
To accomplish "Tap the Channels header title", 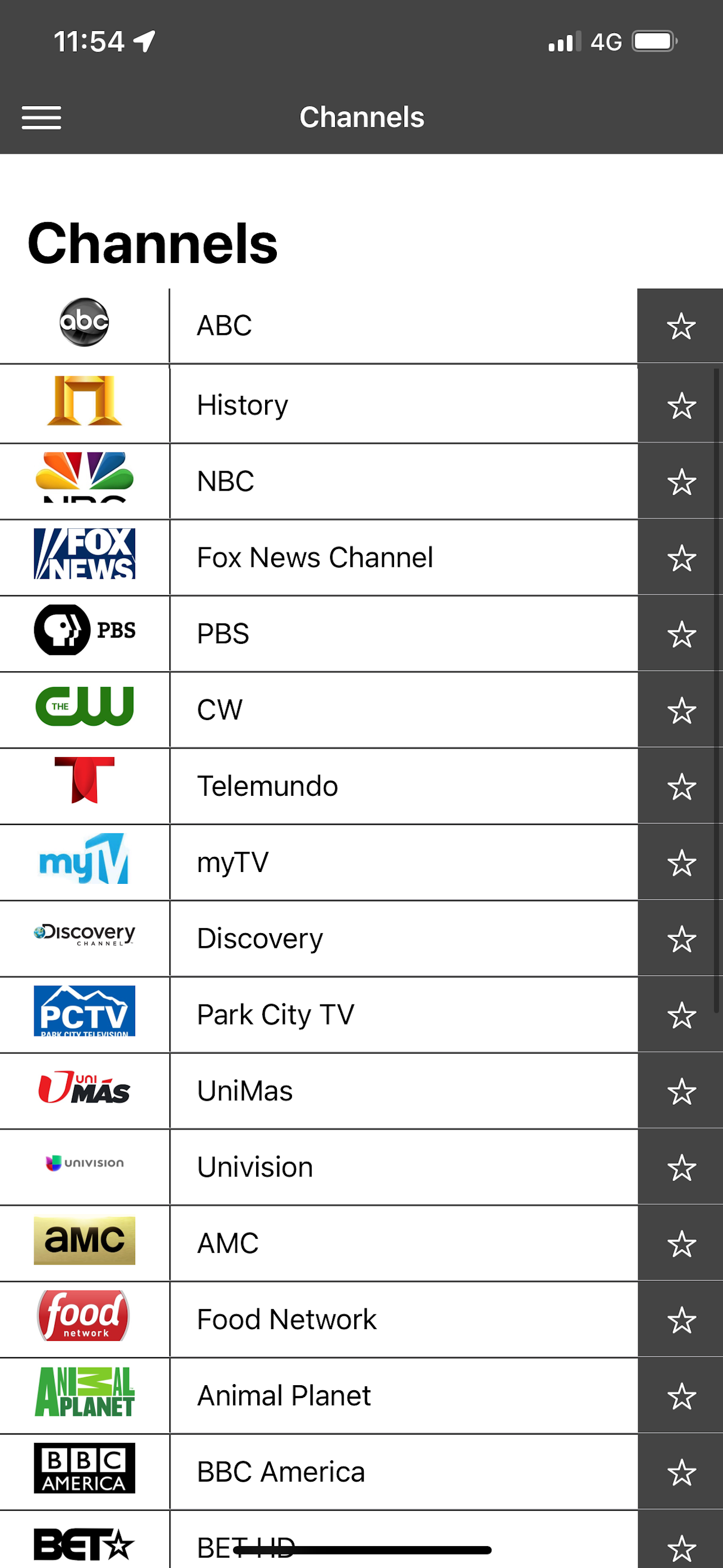I will tap(361, 117).
